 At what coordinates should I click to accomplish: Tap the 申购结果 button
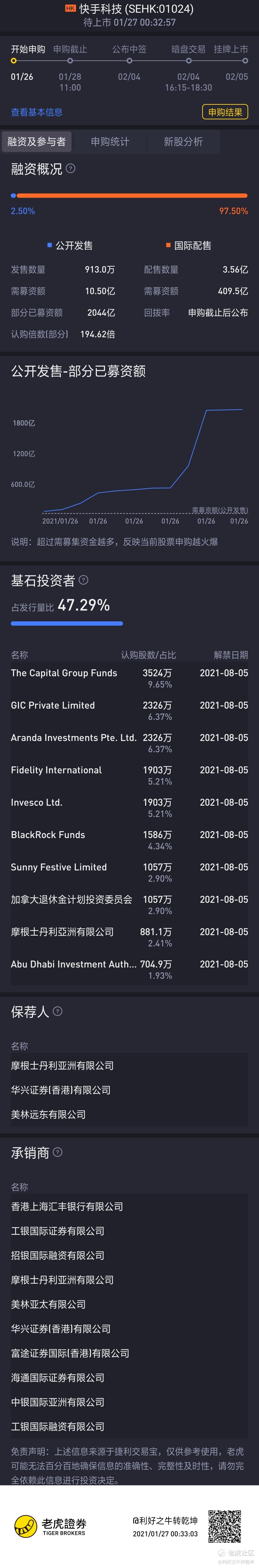pos(225,112)
